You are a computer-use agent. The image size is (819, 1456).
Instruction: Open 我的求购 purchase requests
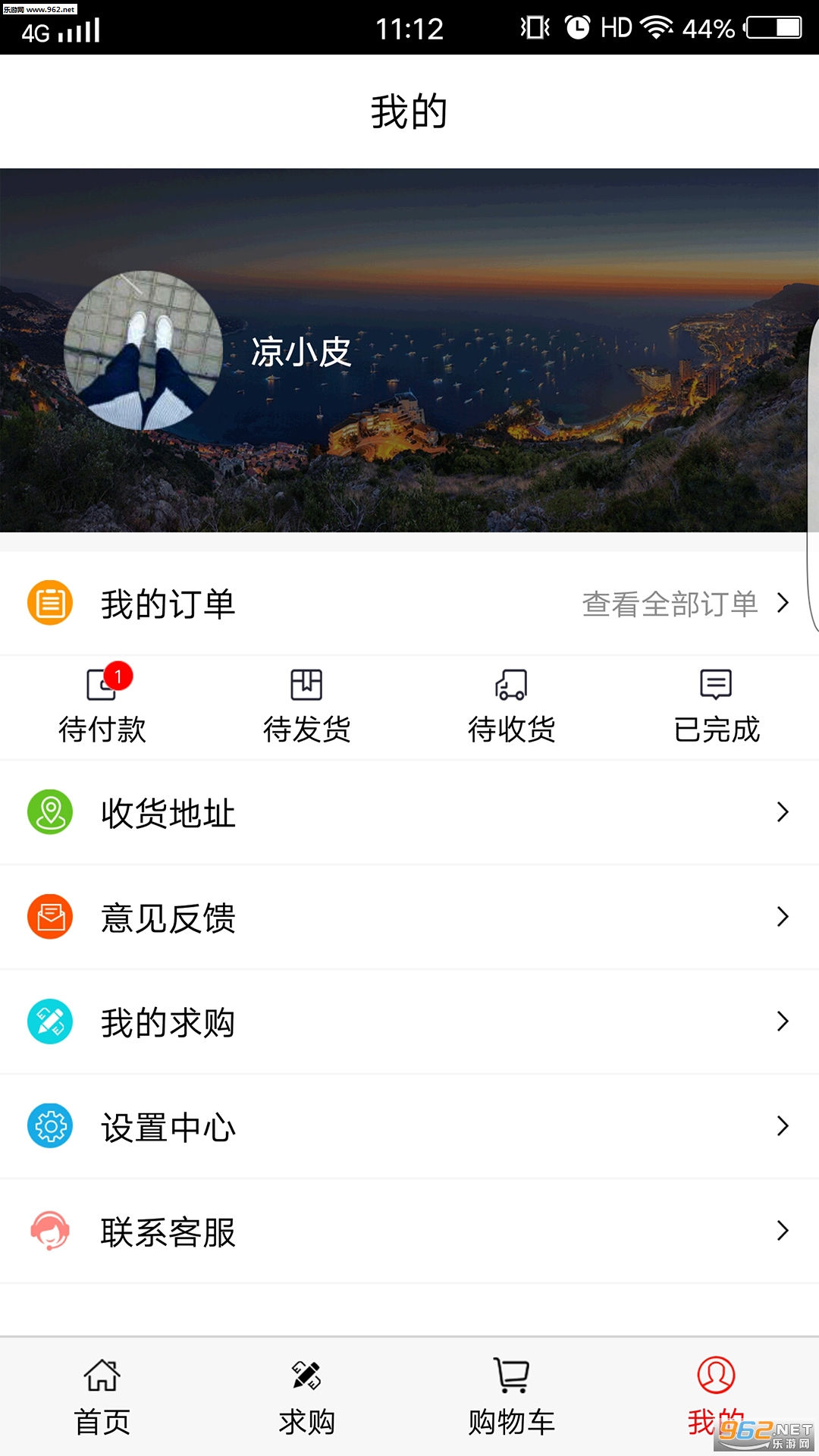pyautogui.click(x=409, y=1021)
